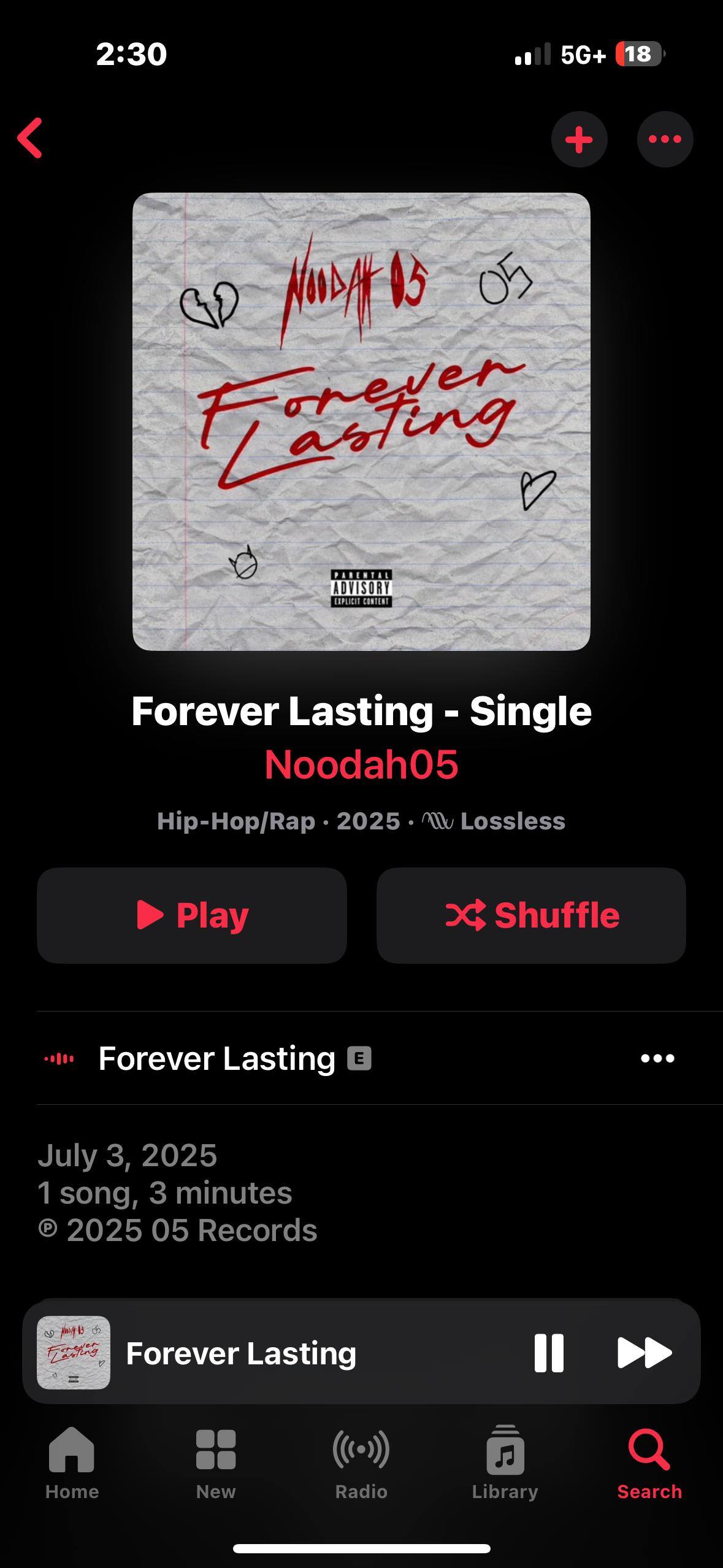Add this single to your library

[x=579, y=139]
